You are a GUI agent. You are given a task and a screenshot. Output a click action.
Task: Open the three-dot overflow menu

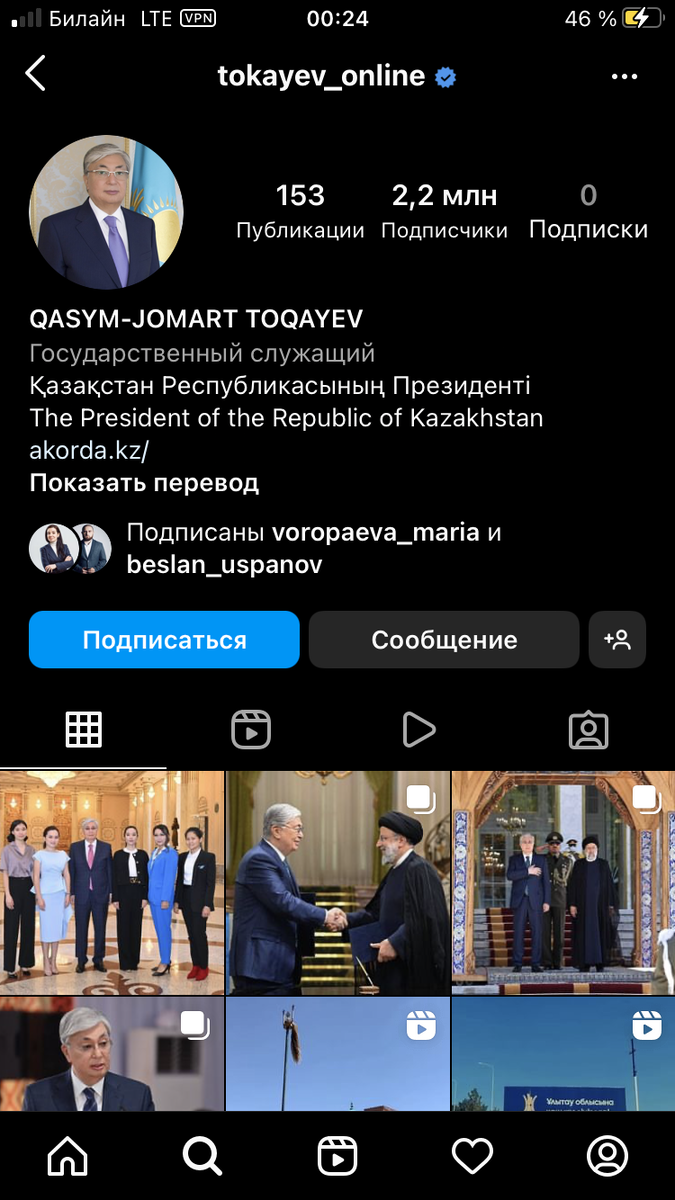624,77
